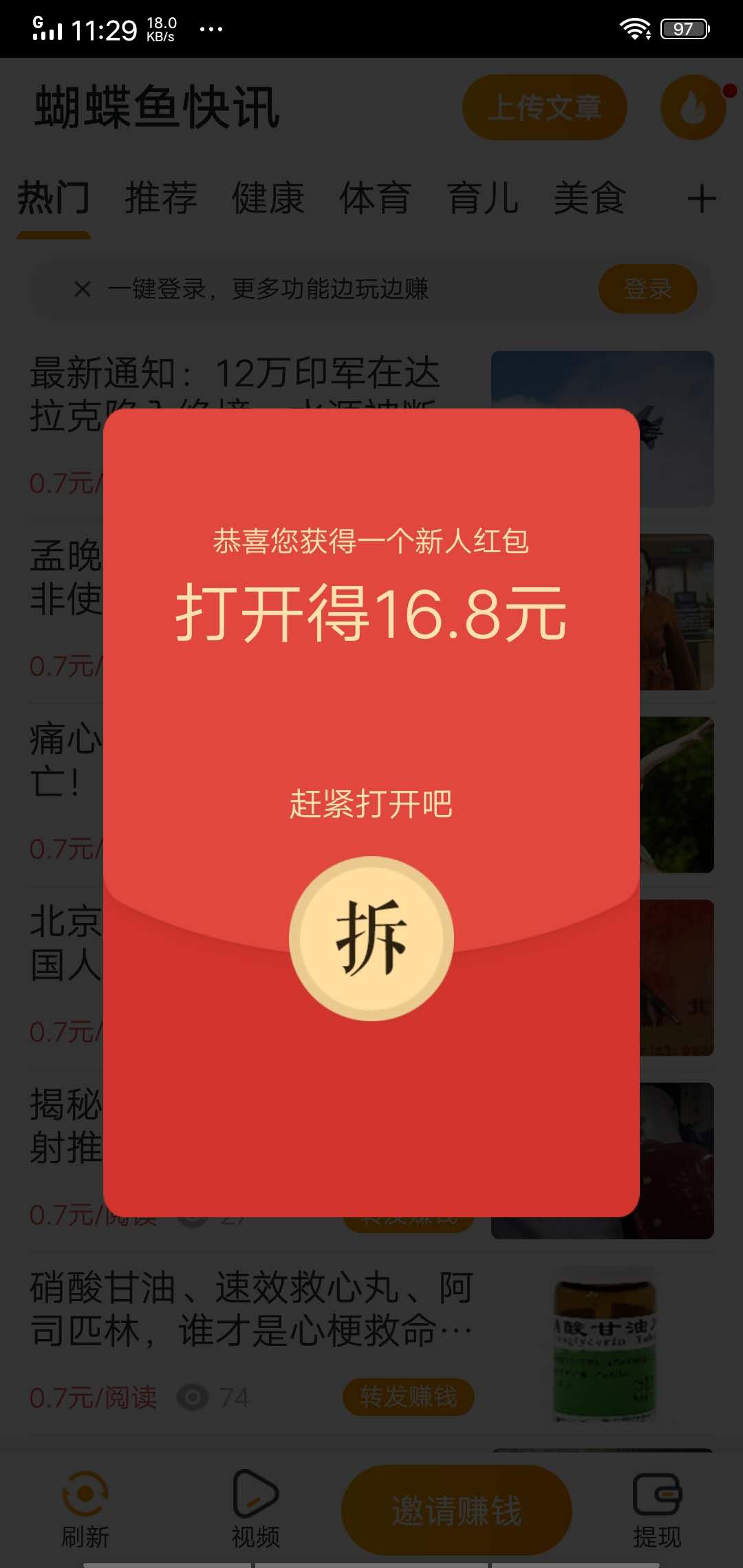
Task: Tap the Wi-Fi icon in the status bar
Action: 633,28
